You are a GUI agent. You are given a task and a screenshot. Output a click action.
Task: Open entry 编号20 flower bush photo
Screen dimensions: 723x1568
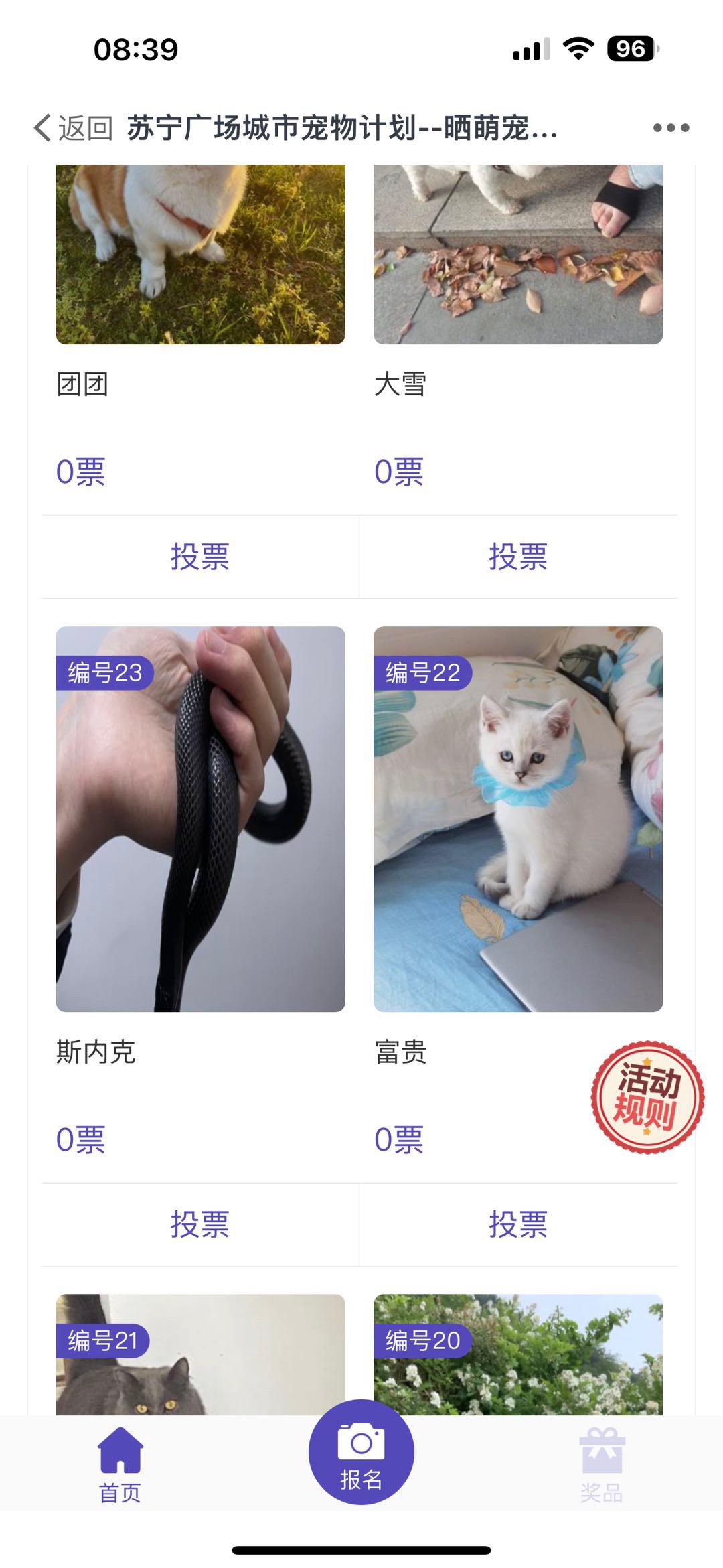point(517,1366)
